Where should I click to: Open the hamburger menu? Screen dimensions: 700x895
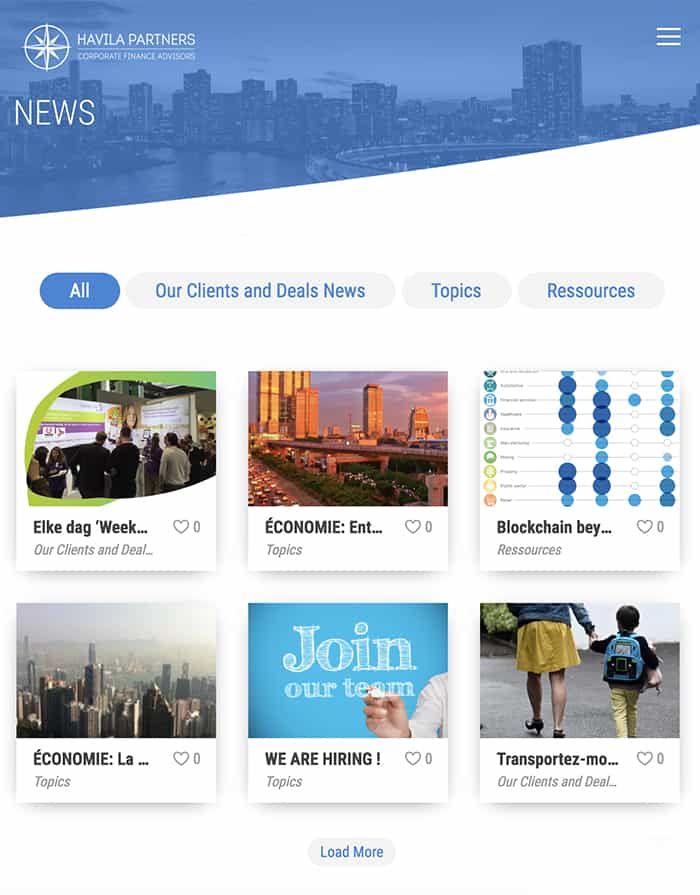click(668, 37)
